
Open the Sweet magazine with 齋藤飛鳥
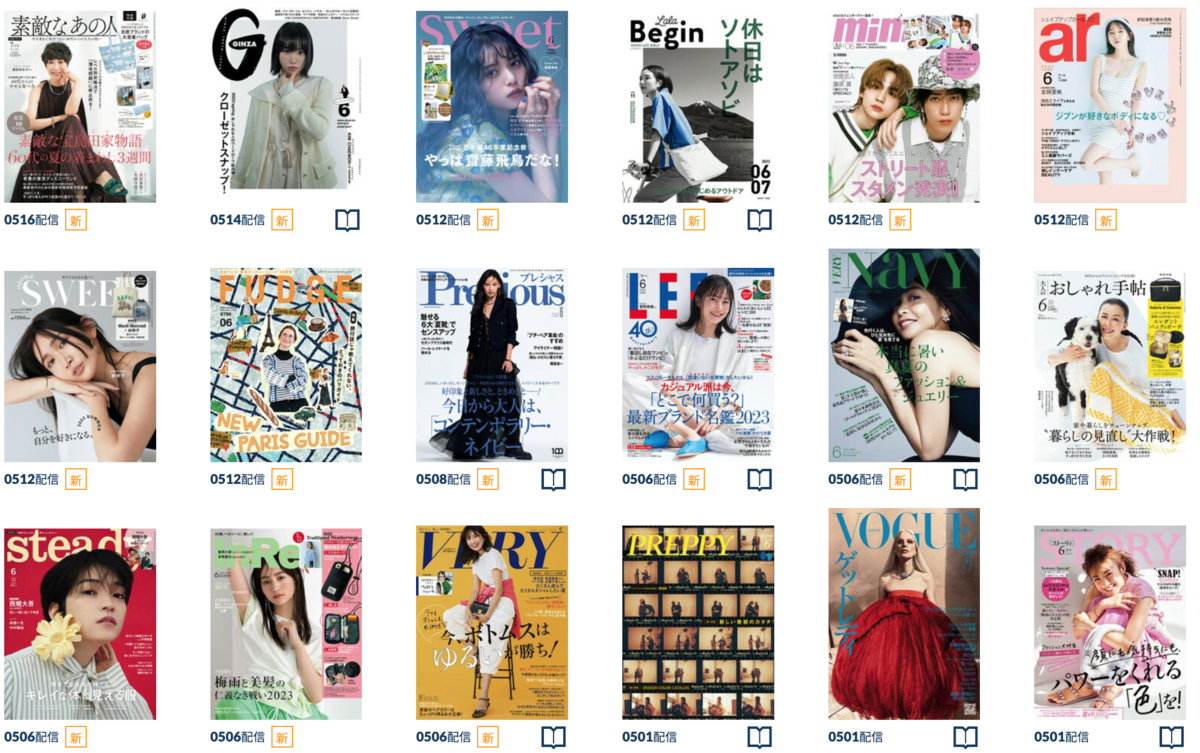coord(492,107)
